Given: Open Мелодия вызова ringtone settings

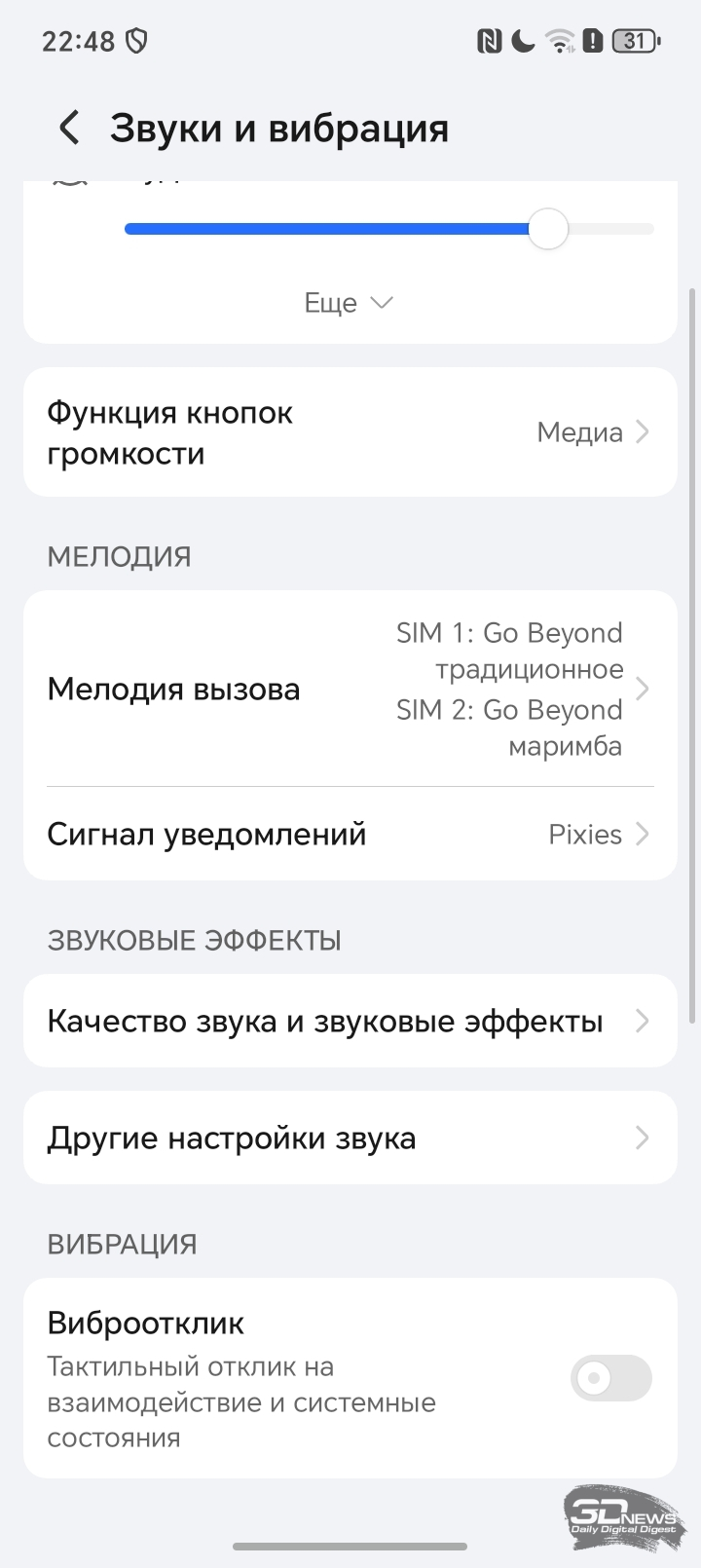Looking at the screenshot, I should (x=350, y=690).
